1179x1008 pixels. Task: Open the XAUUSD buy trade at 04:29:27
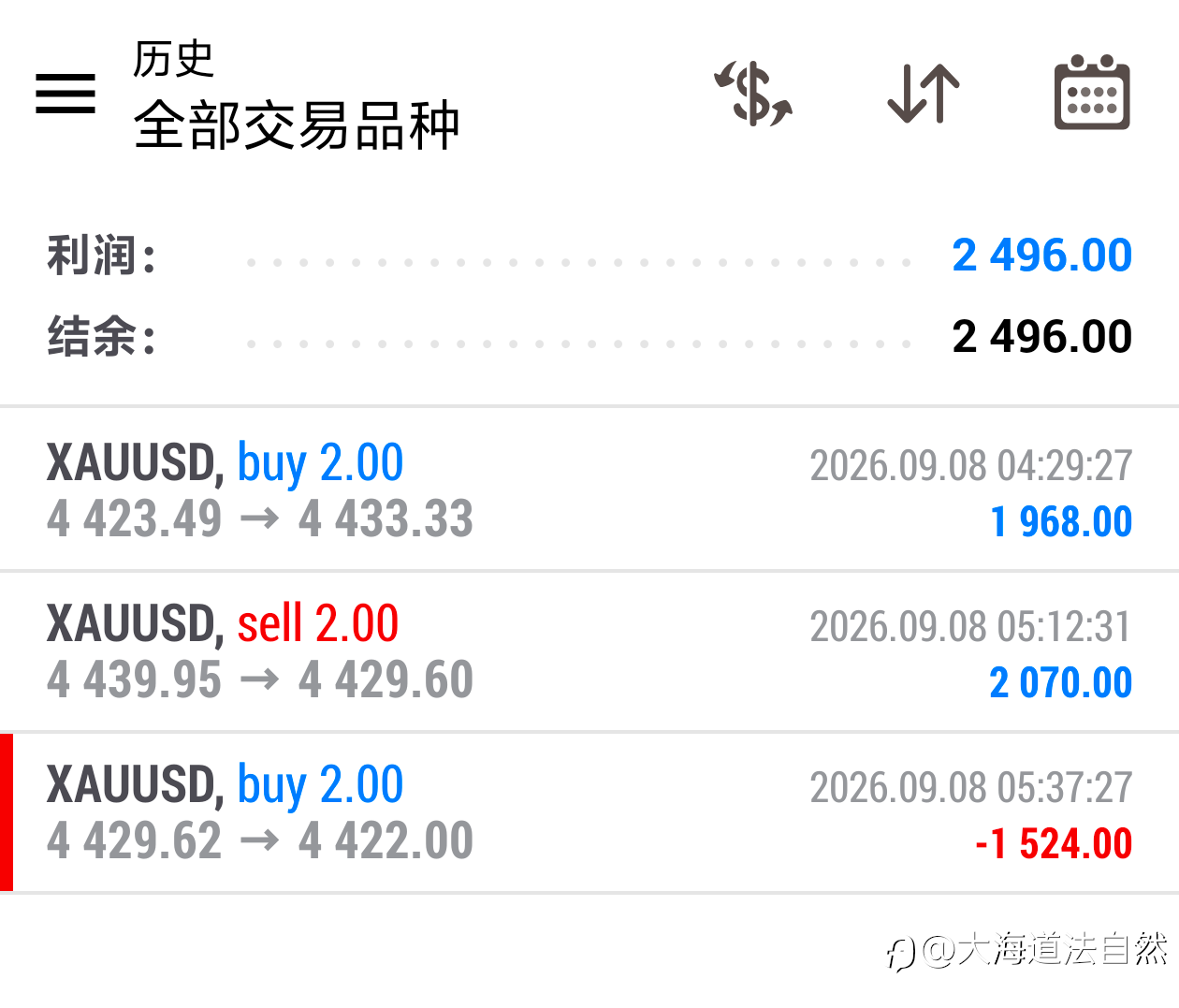(589, 489)
